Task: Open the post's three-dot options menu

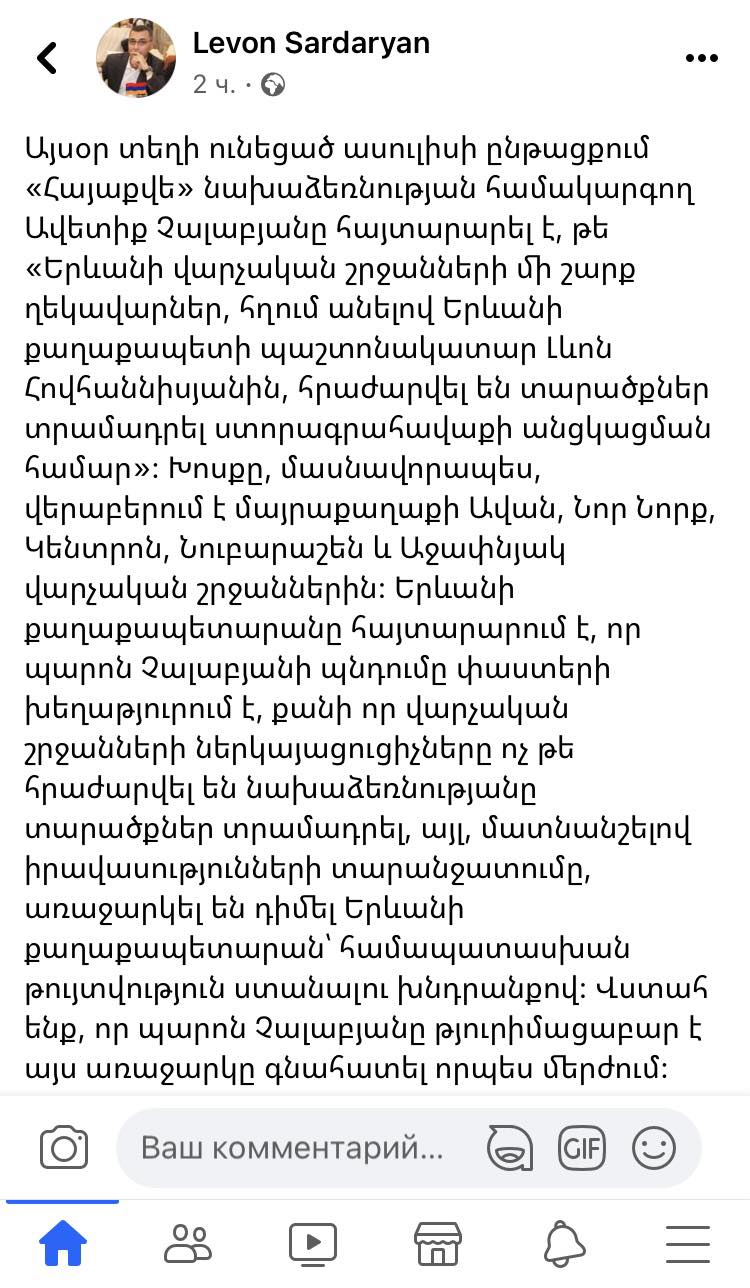Action: point(702,58)
